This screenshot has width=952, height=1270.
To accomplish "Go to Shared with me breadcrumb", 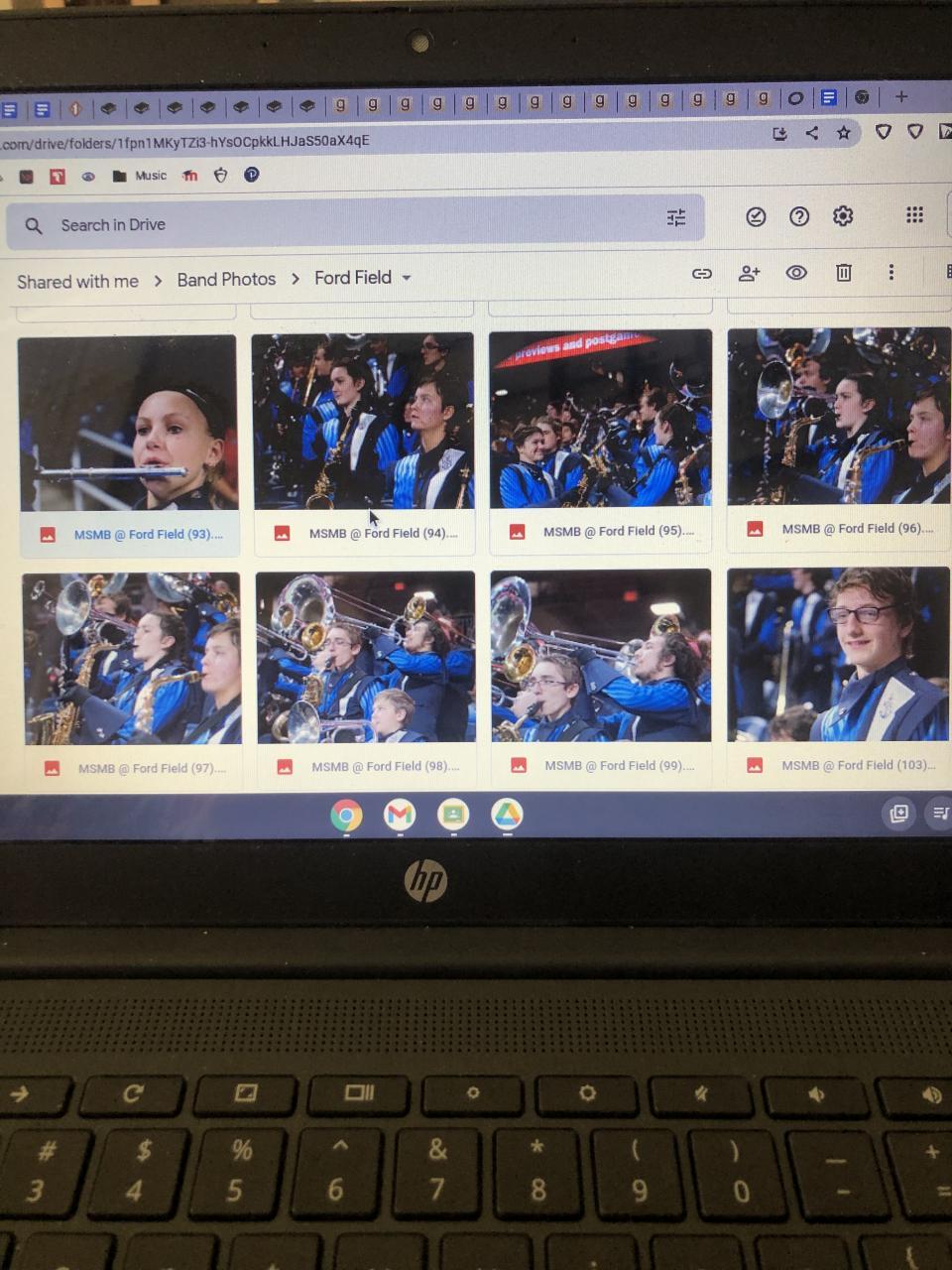I will [77, 282].
